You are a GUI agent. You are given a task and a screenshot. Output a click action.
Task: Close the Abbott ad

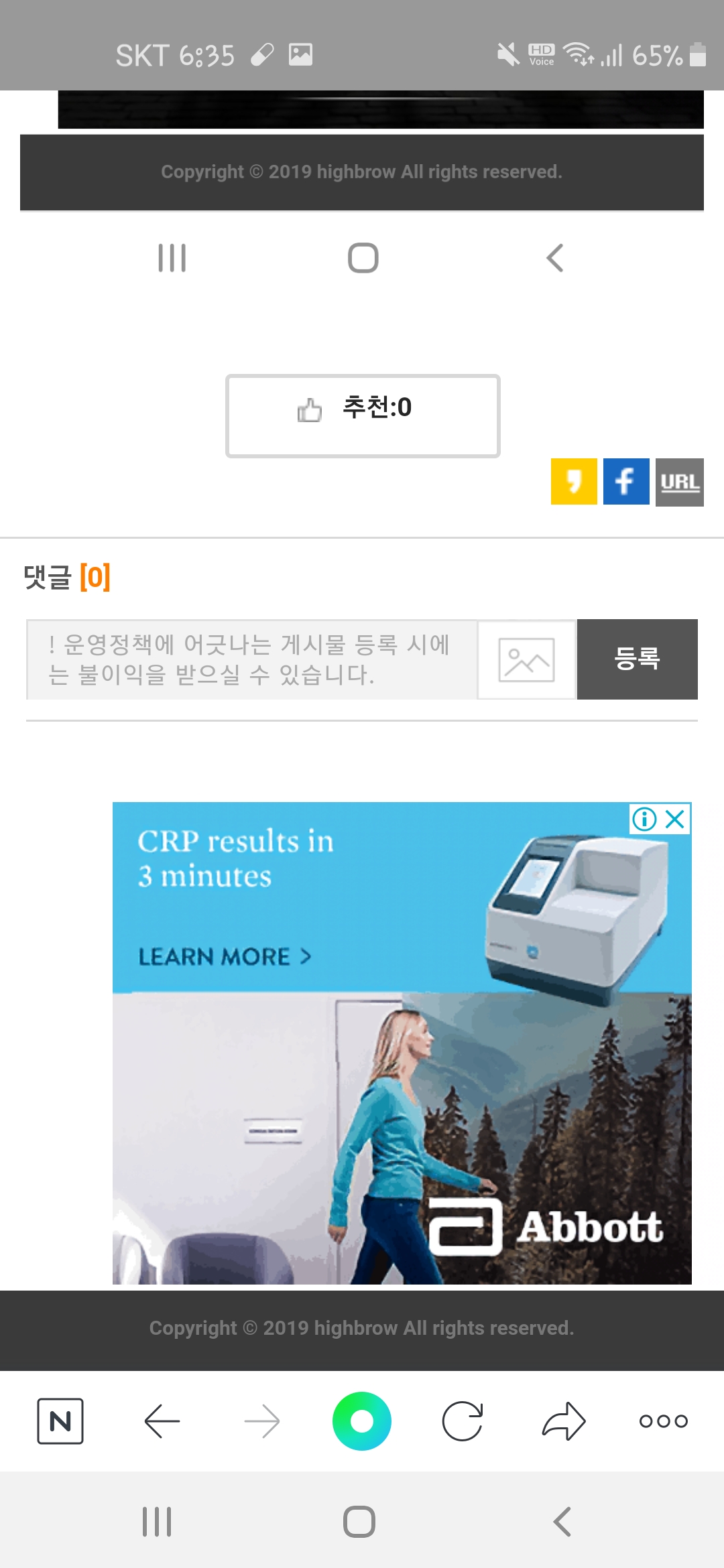pos(676,819)
